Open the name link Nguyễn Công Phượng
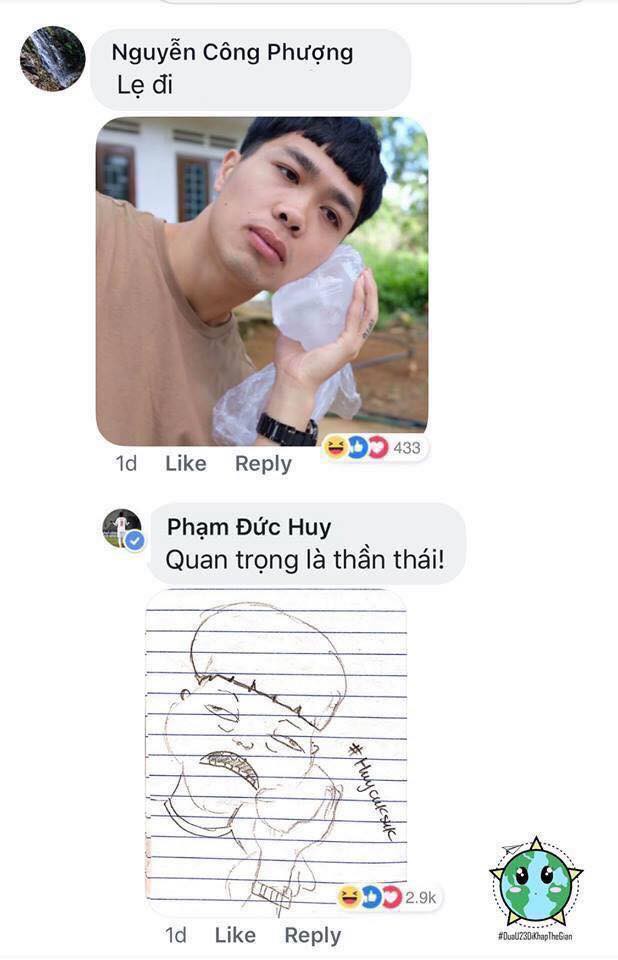Screen dimensions: 618x960 click(x=232, y=53)
